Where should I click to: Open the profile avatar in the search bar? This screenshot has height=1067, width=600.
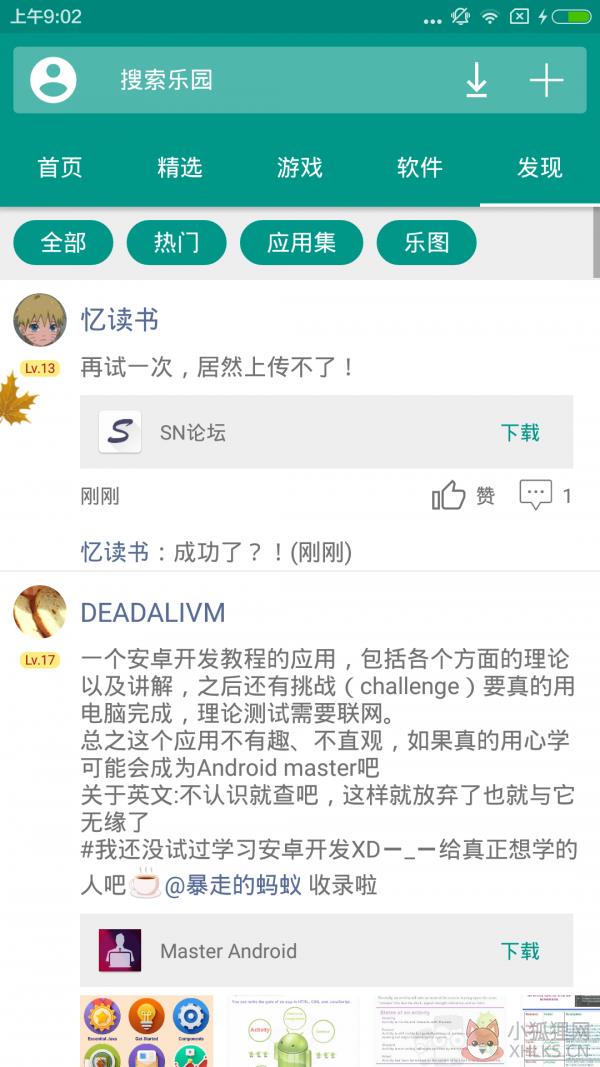pos(53,80)
